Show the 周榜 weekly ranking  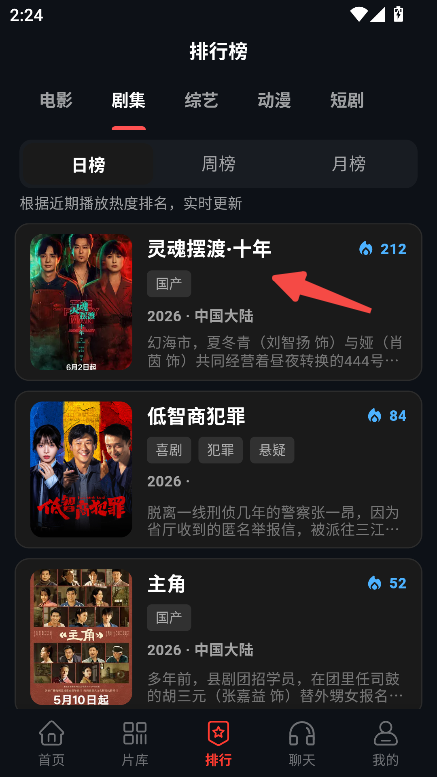click(x=218, y=164)
